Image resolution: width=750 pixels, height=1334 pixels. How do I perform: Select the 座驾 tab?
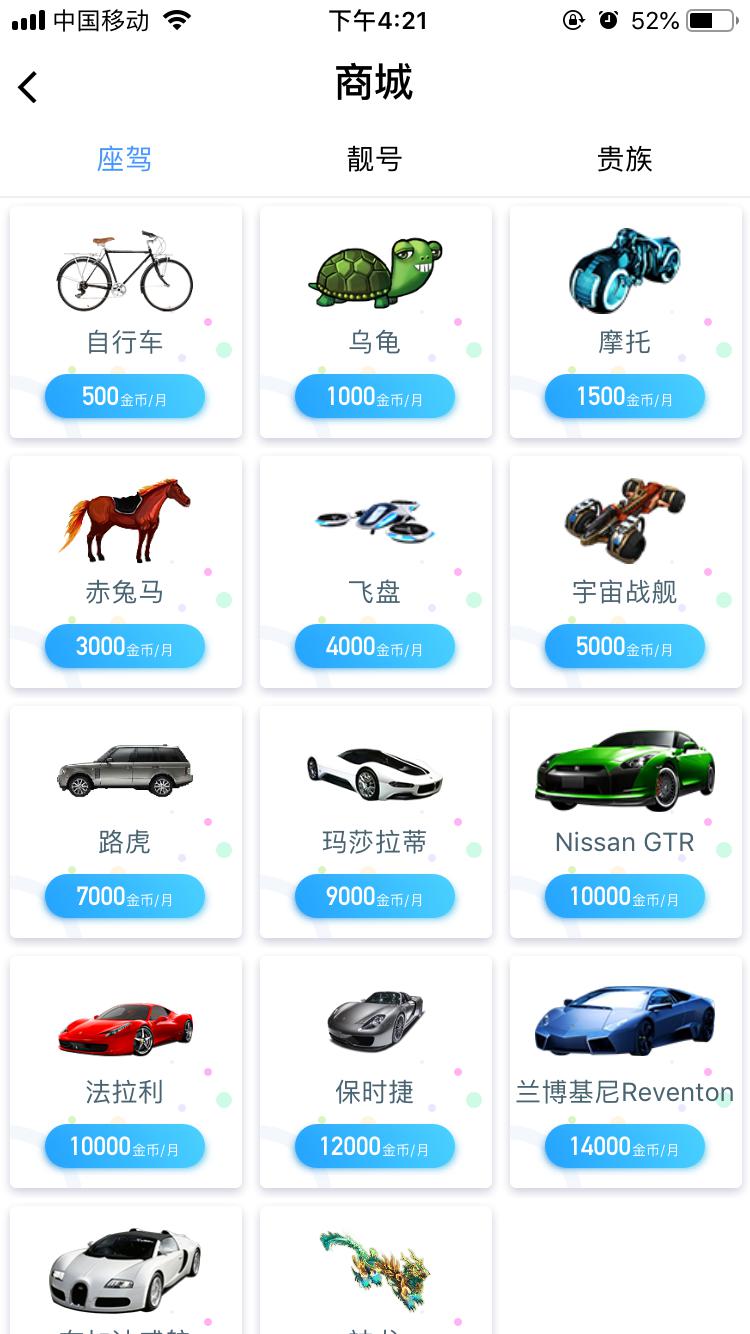point(125,159)
